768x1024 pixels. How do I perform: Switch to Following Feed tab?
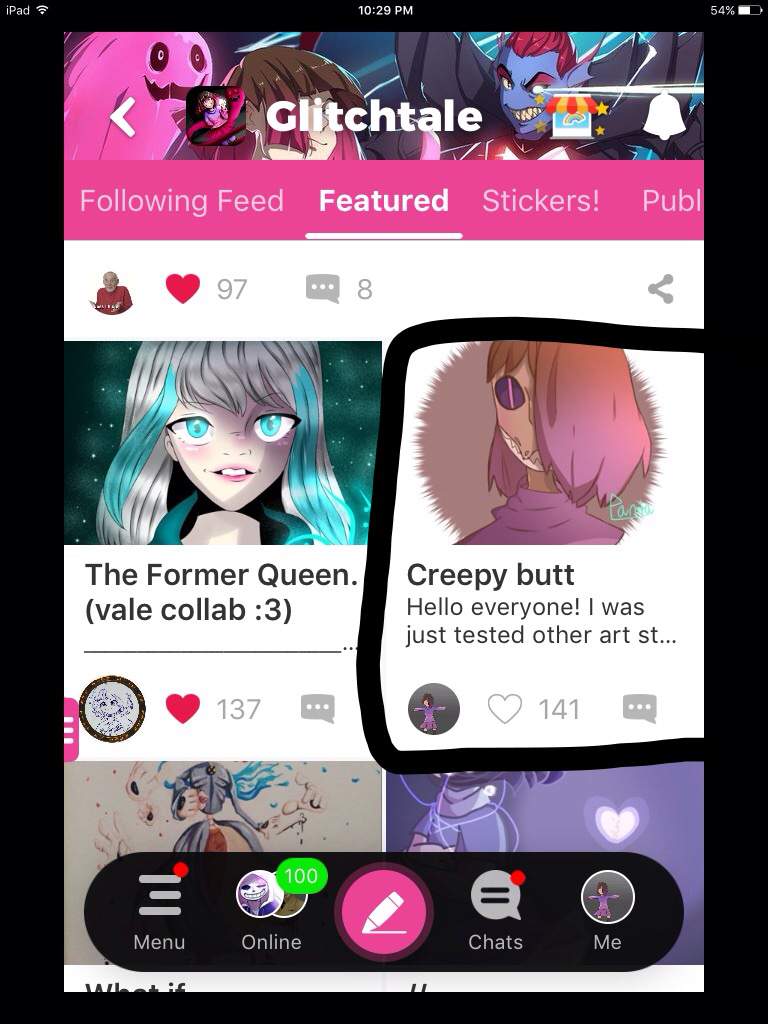click(x=182, y=201)
